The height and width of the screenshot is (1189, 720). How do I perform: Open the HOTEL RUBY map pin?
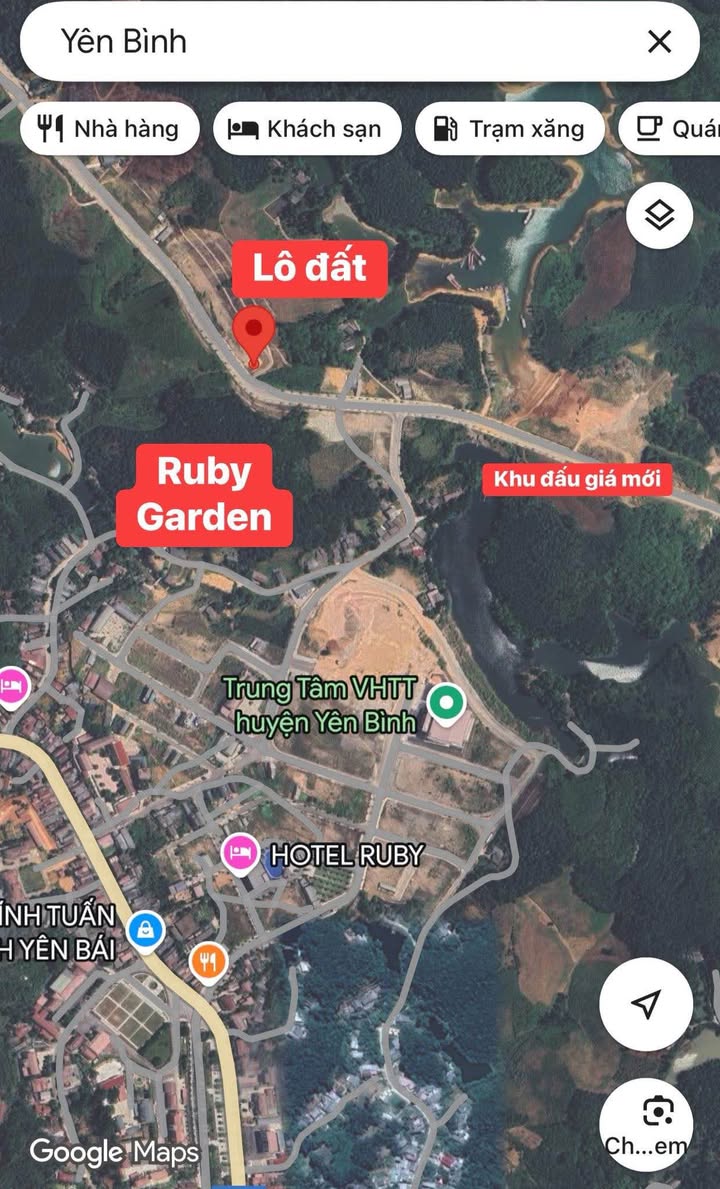pos(240,855)
